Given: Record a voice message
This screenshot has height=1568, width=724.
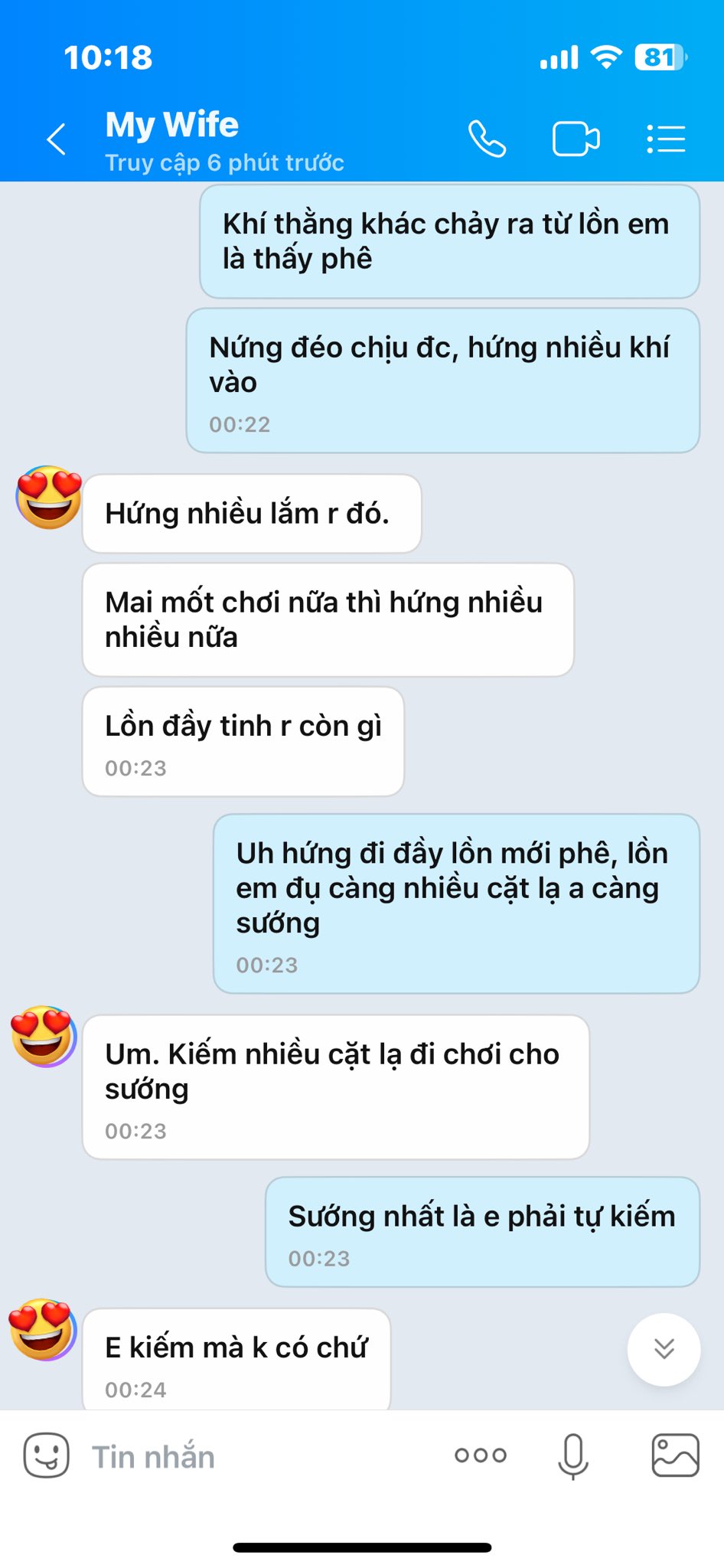Looking at the screenshot, I should tap(572, 1456).
